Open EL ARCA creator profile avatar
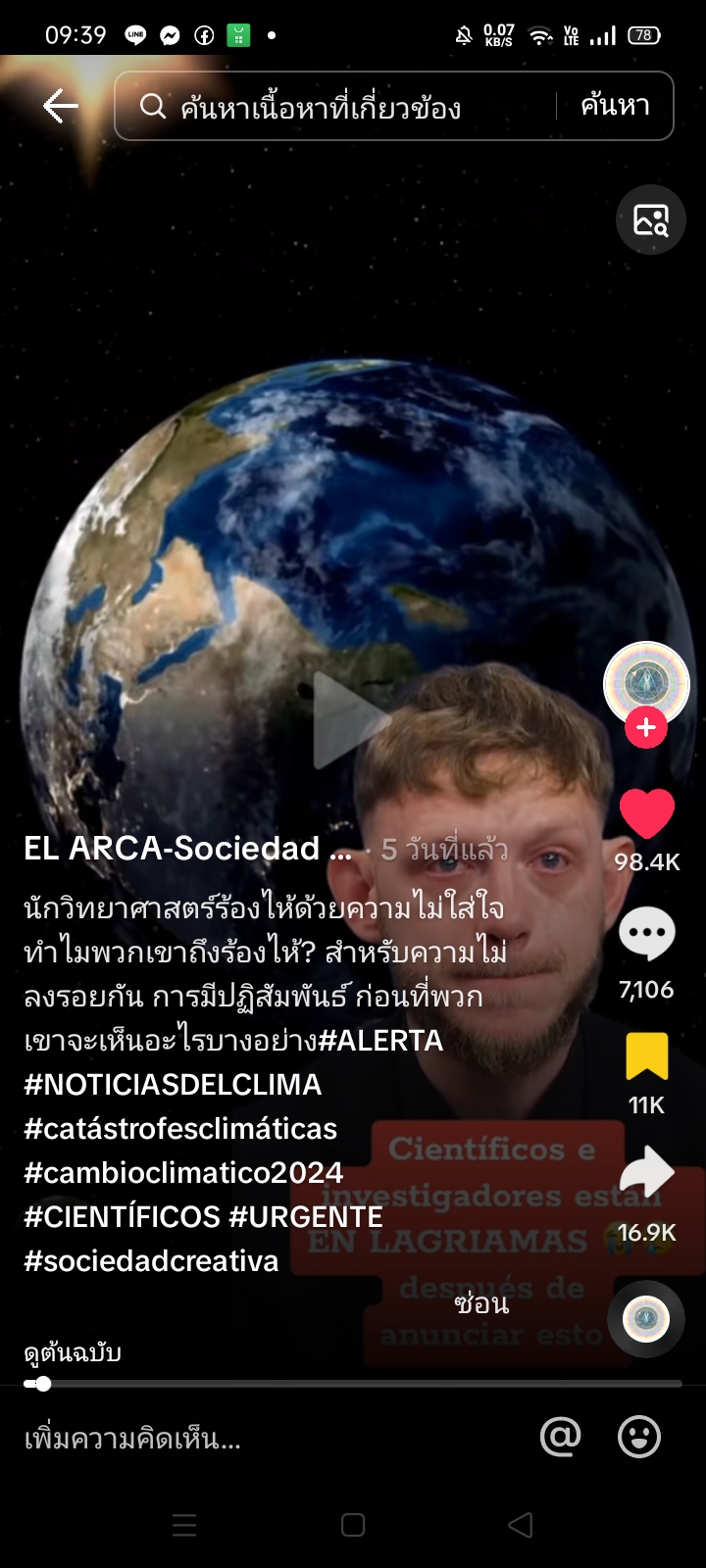The image size is (706, 1568). (646, 683)
